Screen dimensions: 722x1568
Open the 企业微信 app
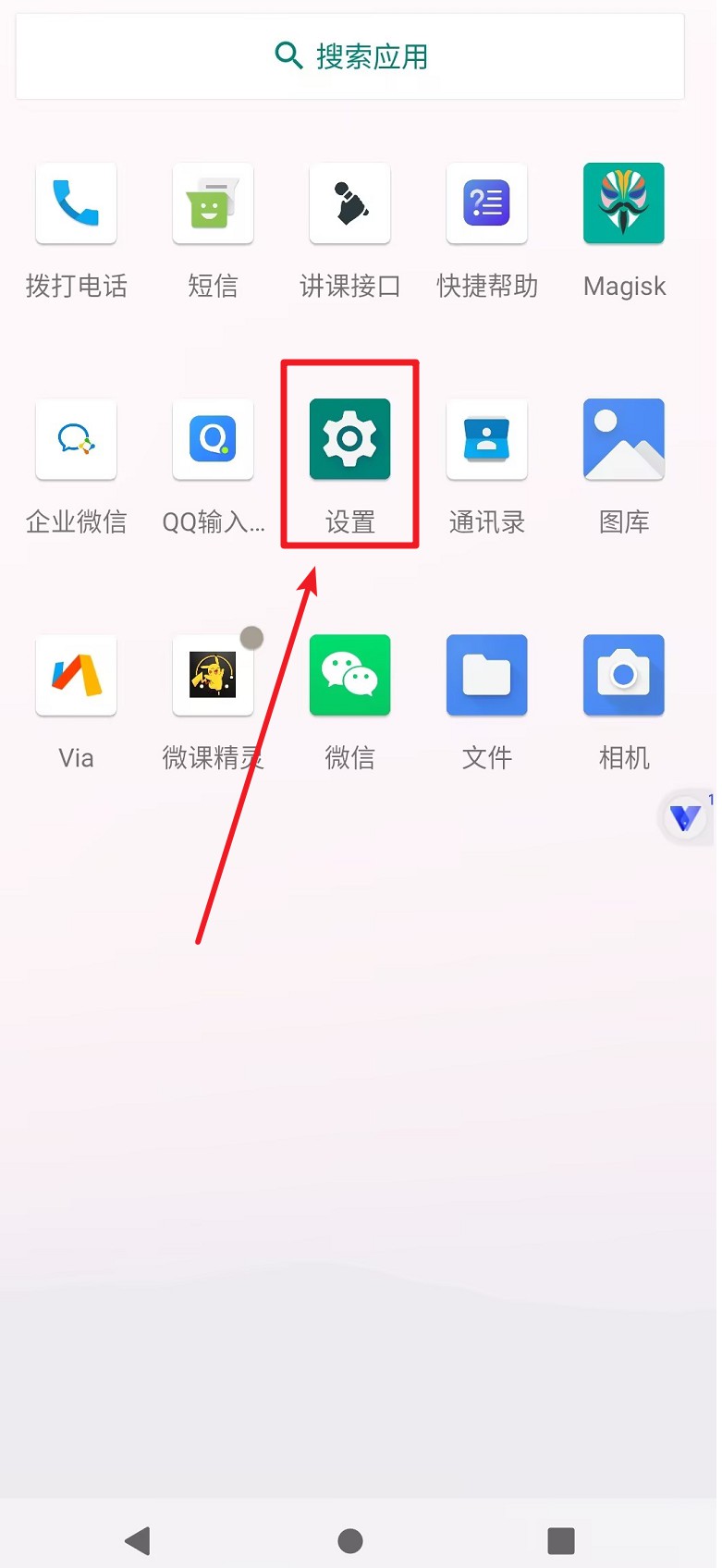[x=76, y=439]
